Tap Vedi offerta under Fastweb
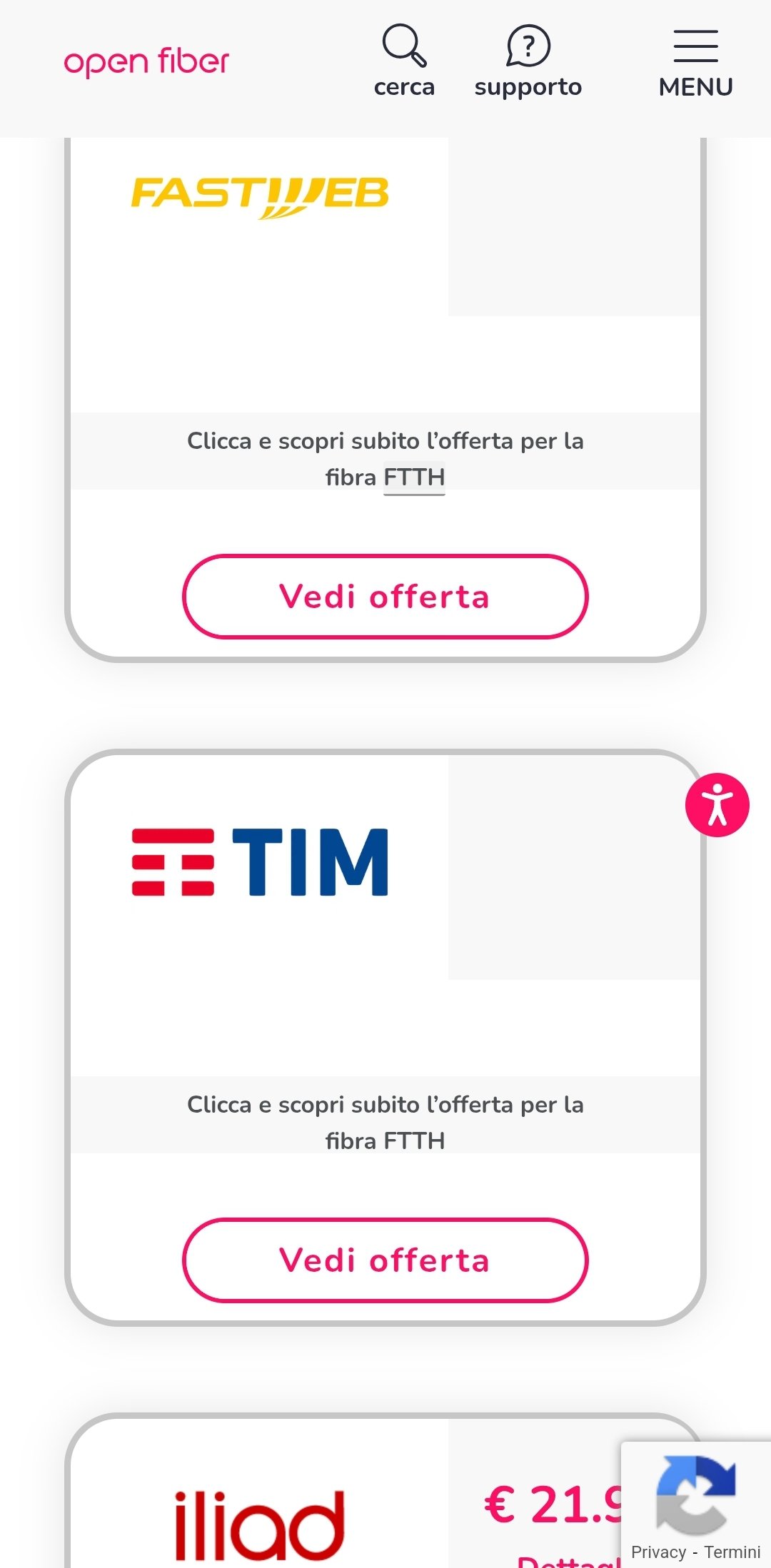Screen dimensions: 771x1568 (385, 597)
